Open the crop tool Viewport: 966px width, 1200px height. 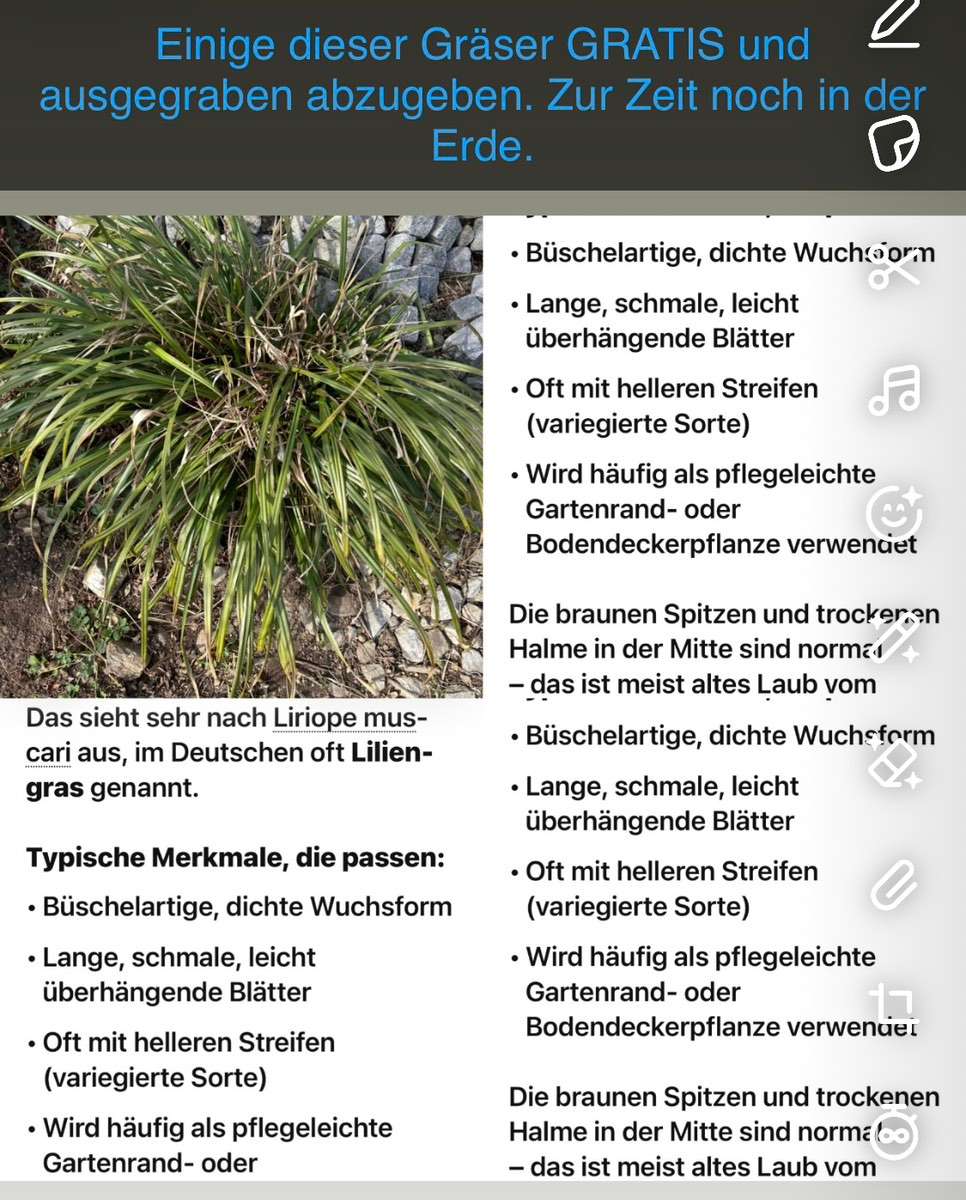click(894, 1008)
